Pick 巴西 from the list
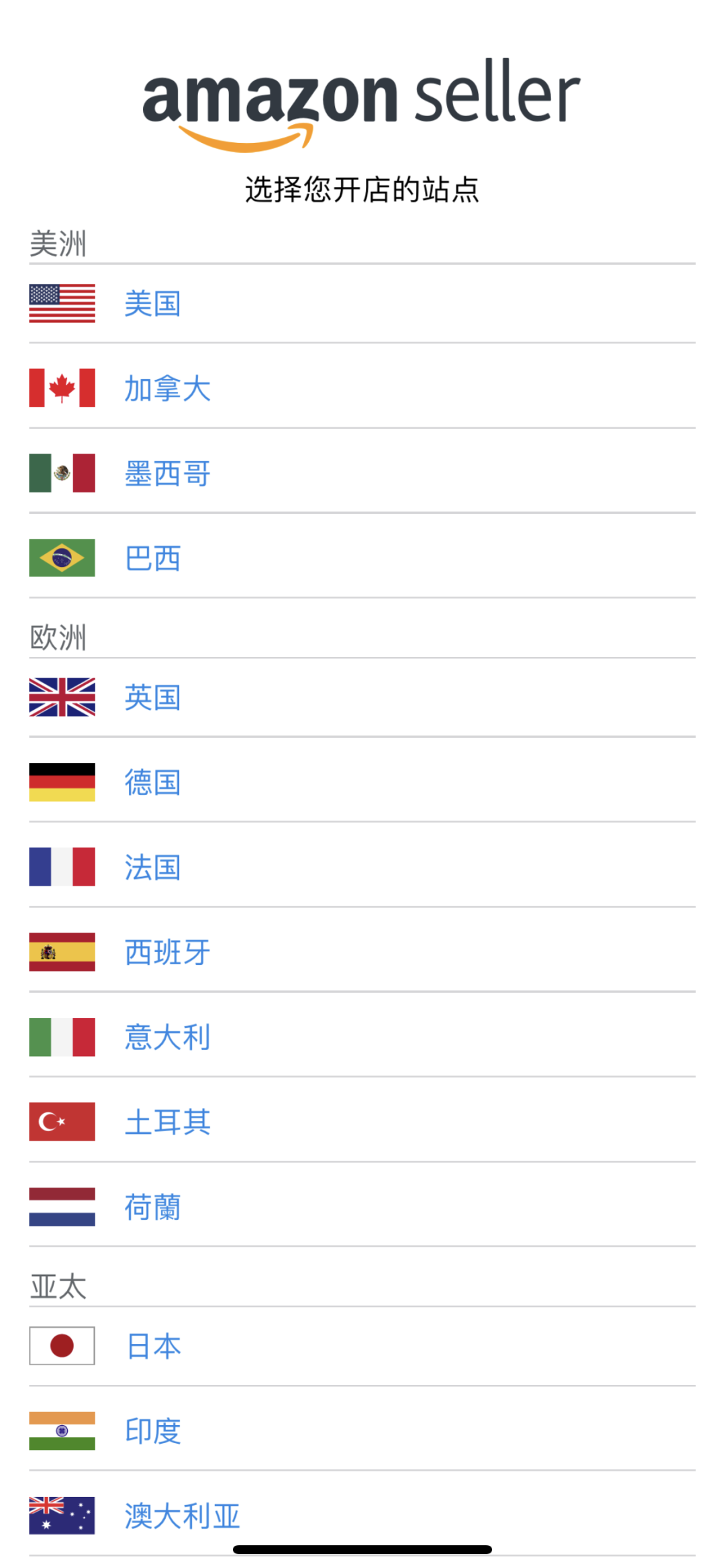The image size is (725, 1568). click(x=153, y=558)
